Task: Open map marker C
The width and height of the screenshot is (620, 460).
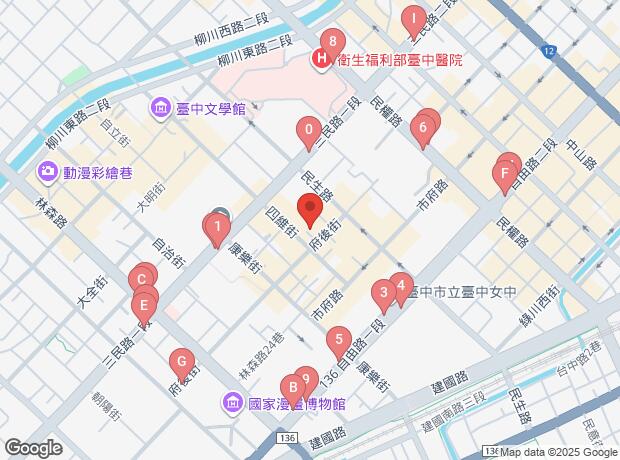Action: [x=142, y=282]
